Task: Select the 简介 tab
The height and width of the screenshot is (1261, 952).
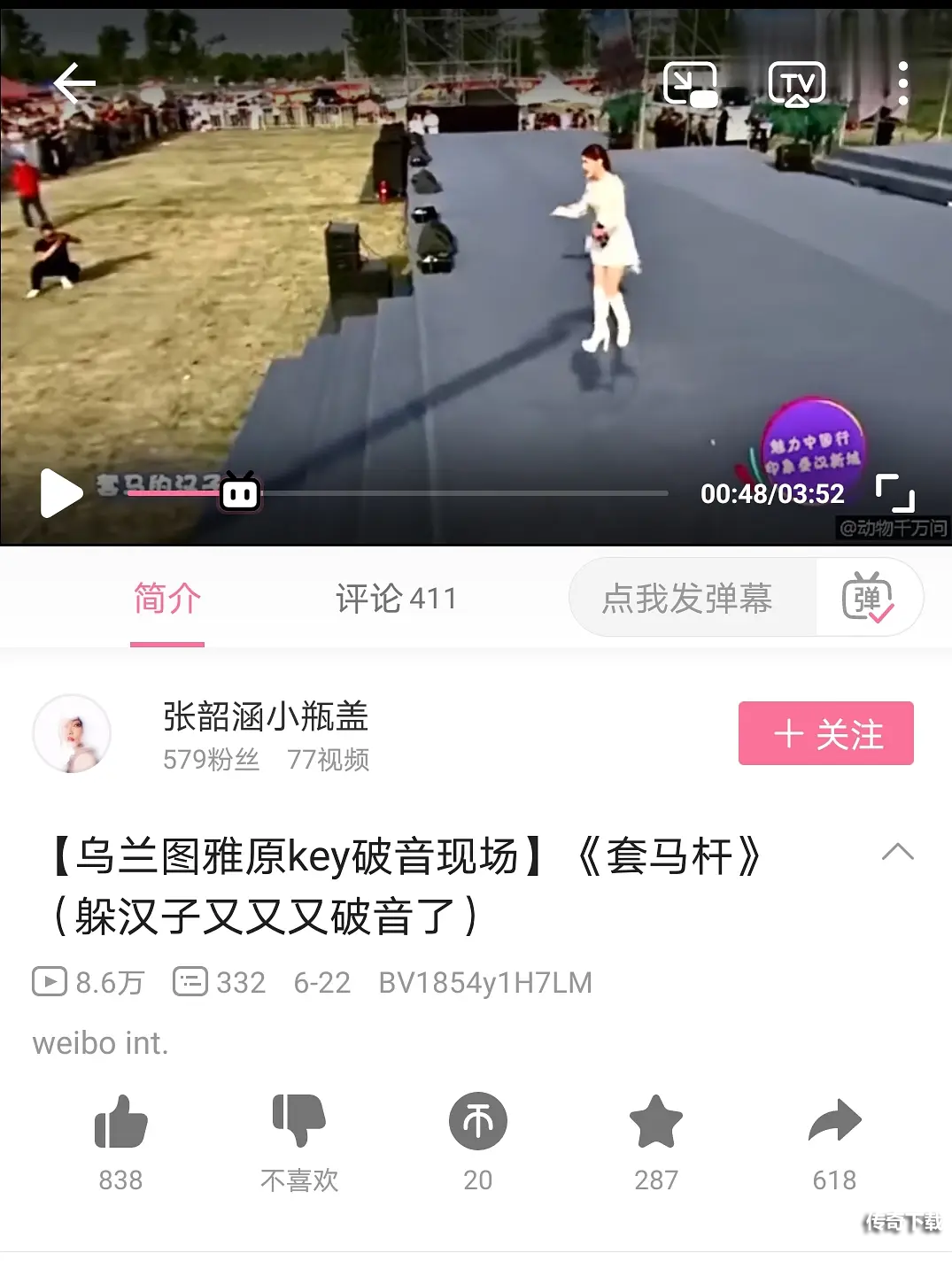Action: pyautogui.click(x=167, y=599)
